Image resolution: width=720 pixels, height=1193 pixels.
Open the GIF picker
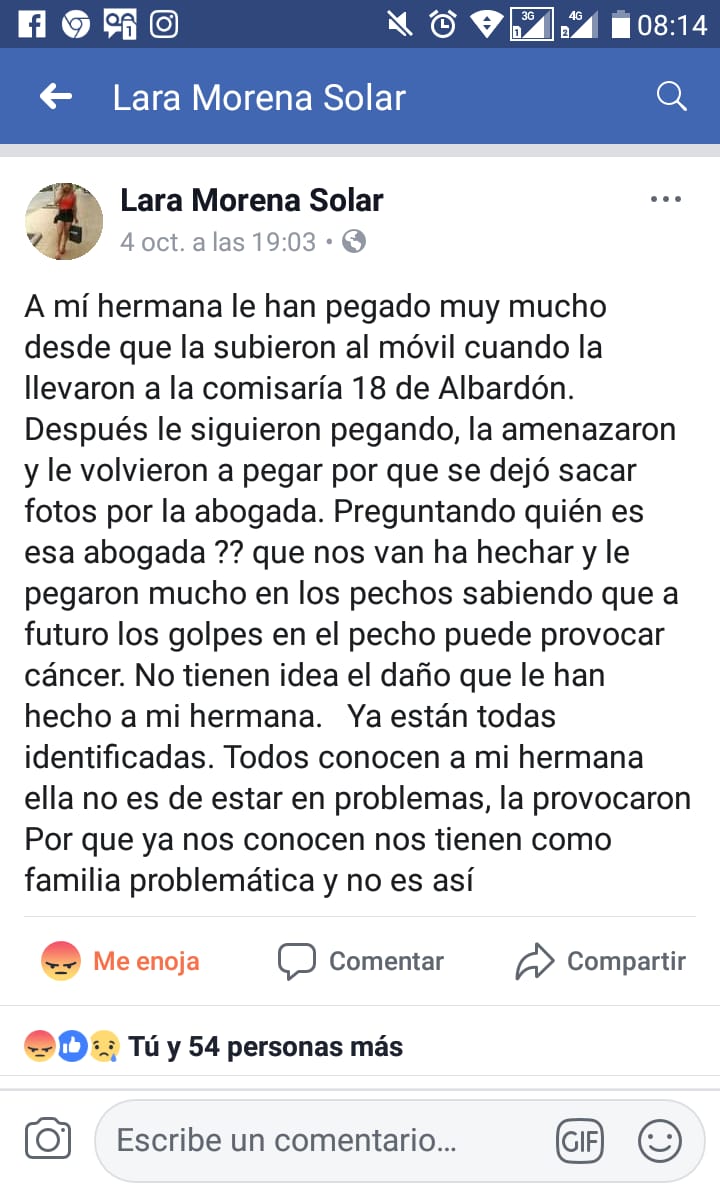[580, 1141]
